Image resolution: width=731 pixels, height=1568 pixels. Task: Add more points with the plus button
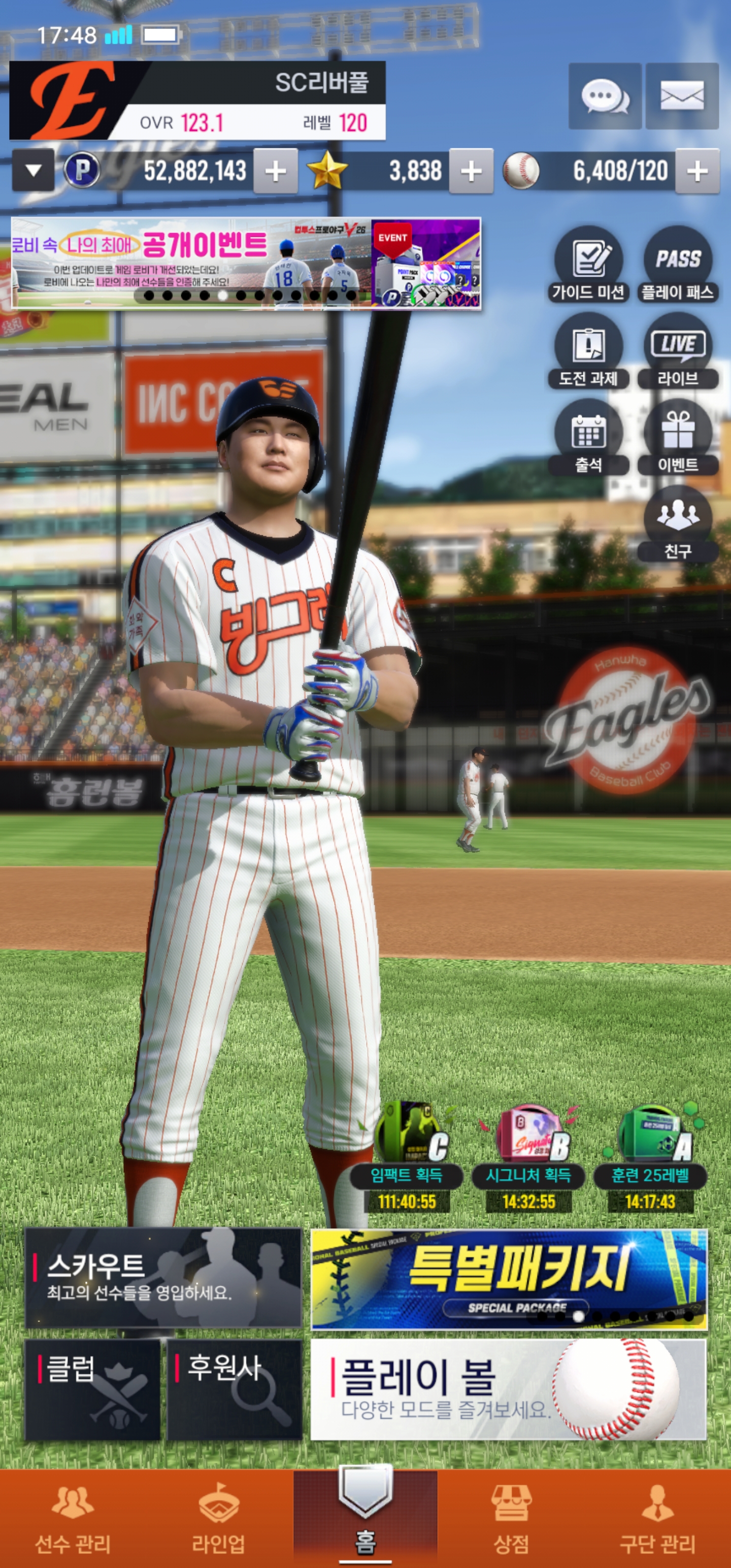(x=275, y=171)
